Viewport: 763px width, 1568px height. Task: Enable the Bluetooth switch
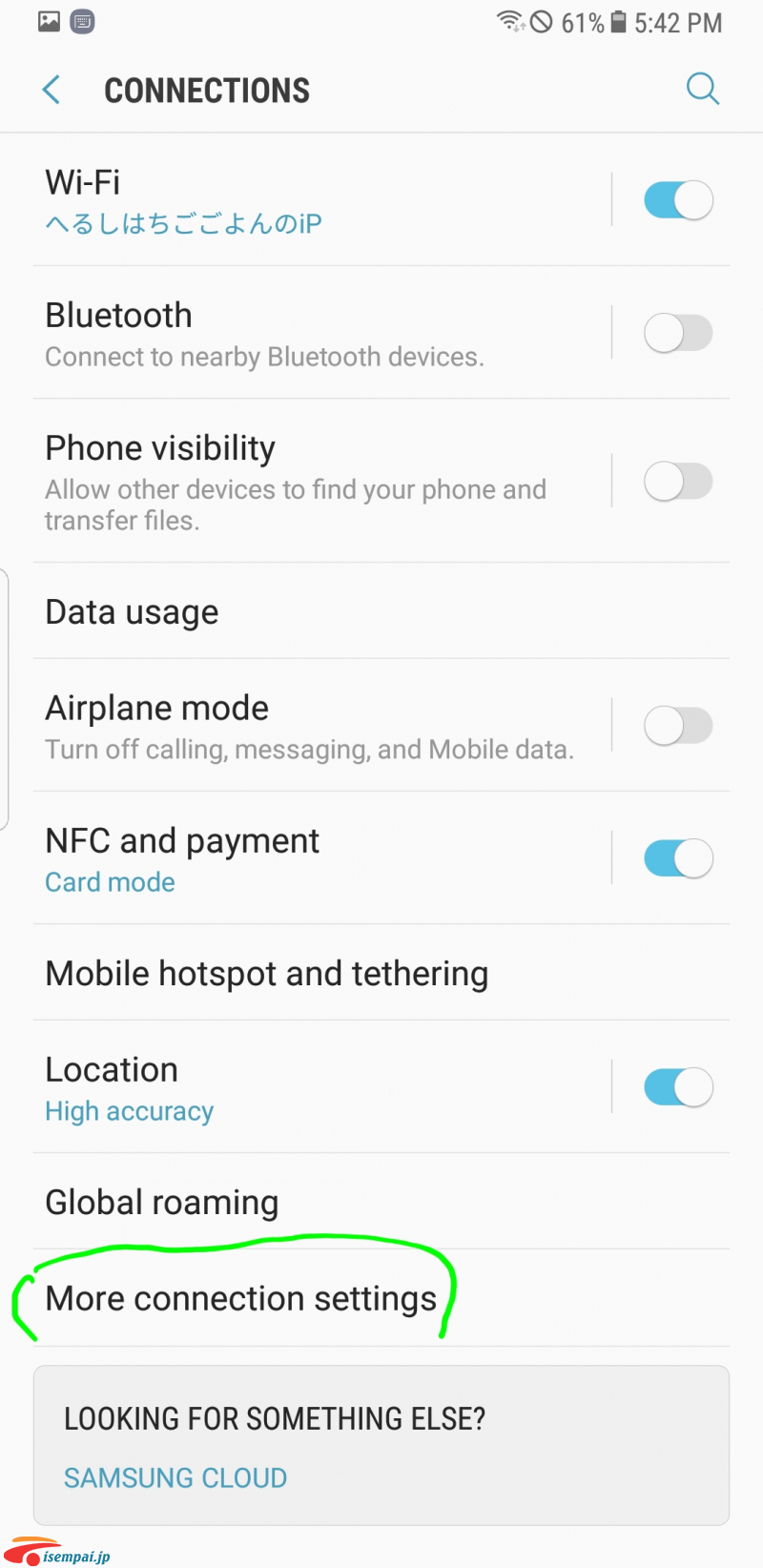point(678,334)
